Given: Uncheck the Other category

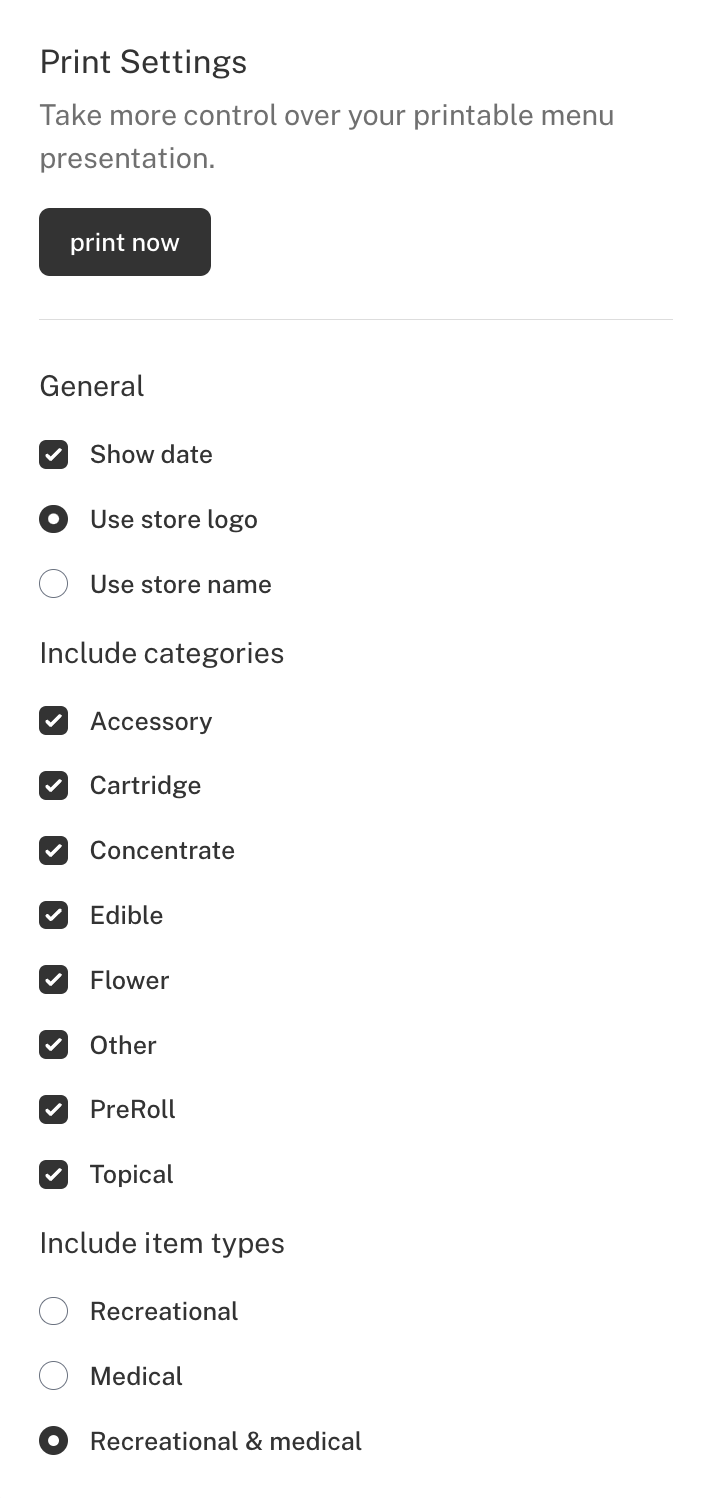Looking at the screenshot, I should [x=53, y=1045].
